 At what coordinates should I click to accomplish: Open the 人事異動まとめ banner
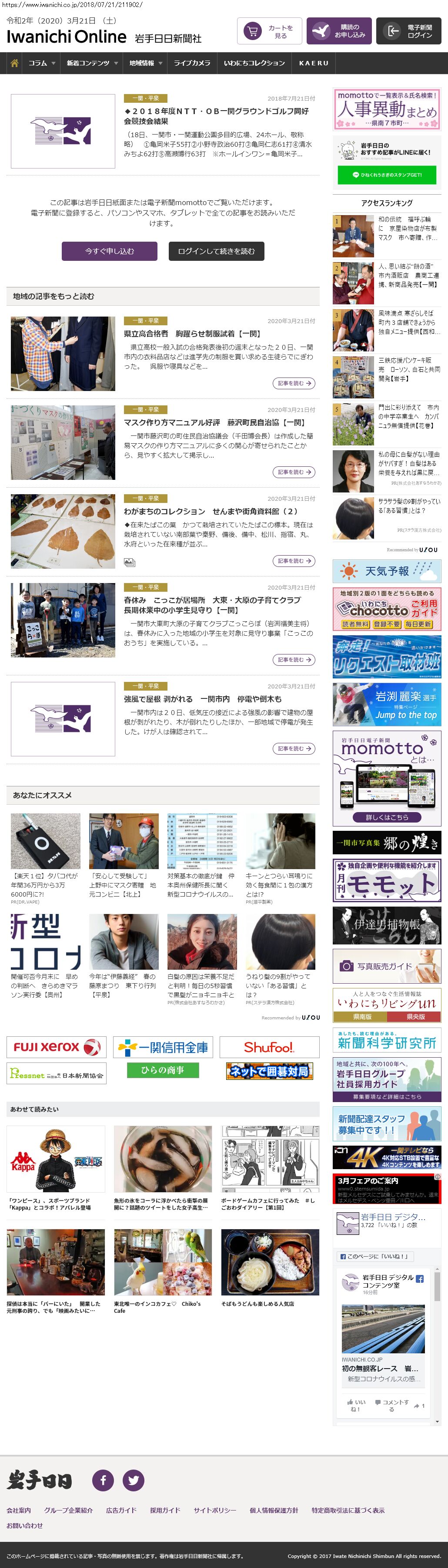click(x=387, y=109)
